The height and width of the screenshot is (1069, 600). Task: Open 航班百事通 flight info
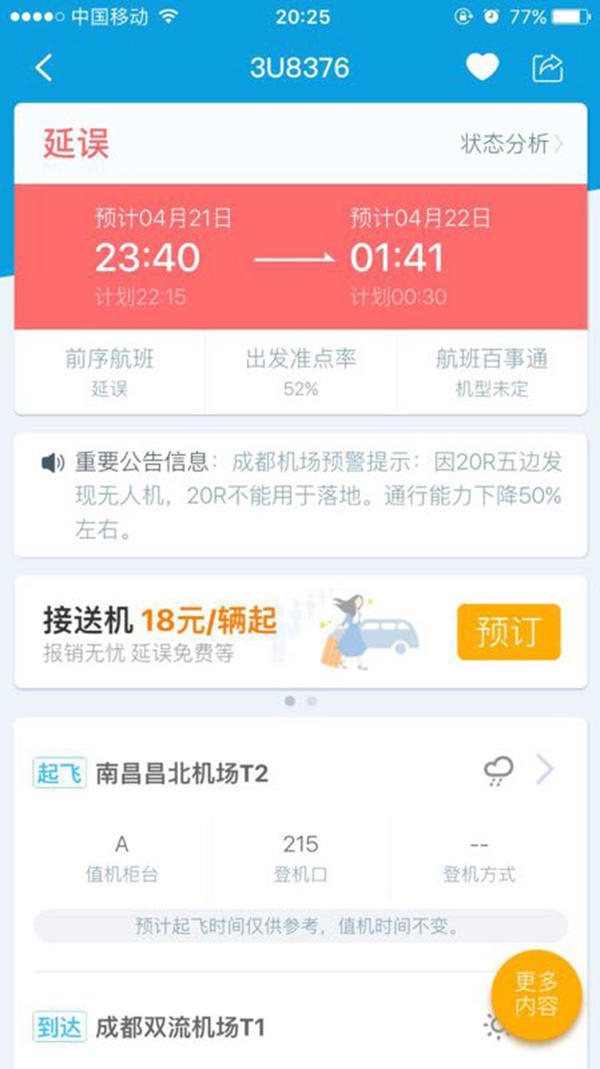(x=492, y=372)
